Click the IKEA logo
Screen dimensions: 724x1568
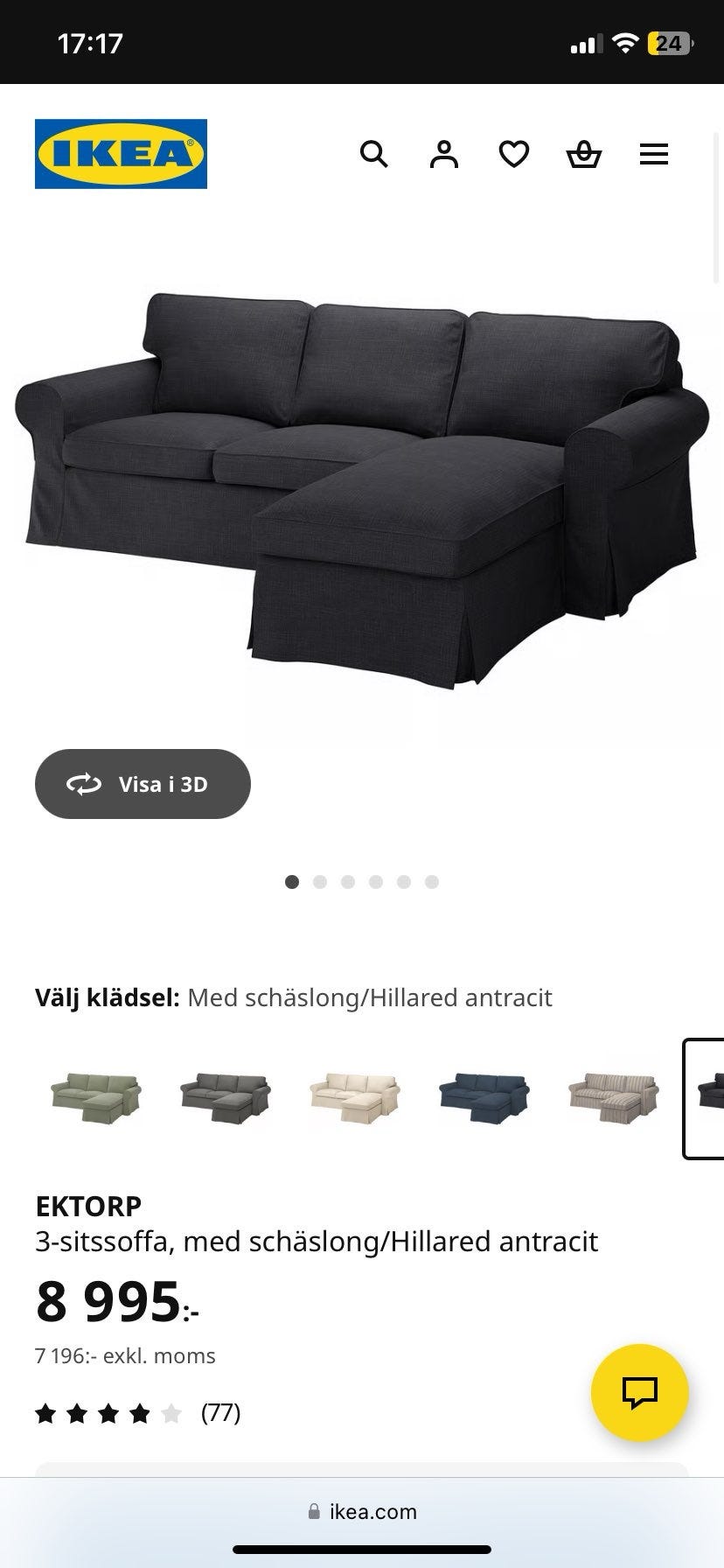(121, 152)
